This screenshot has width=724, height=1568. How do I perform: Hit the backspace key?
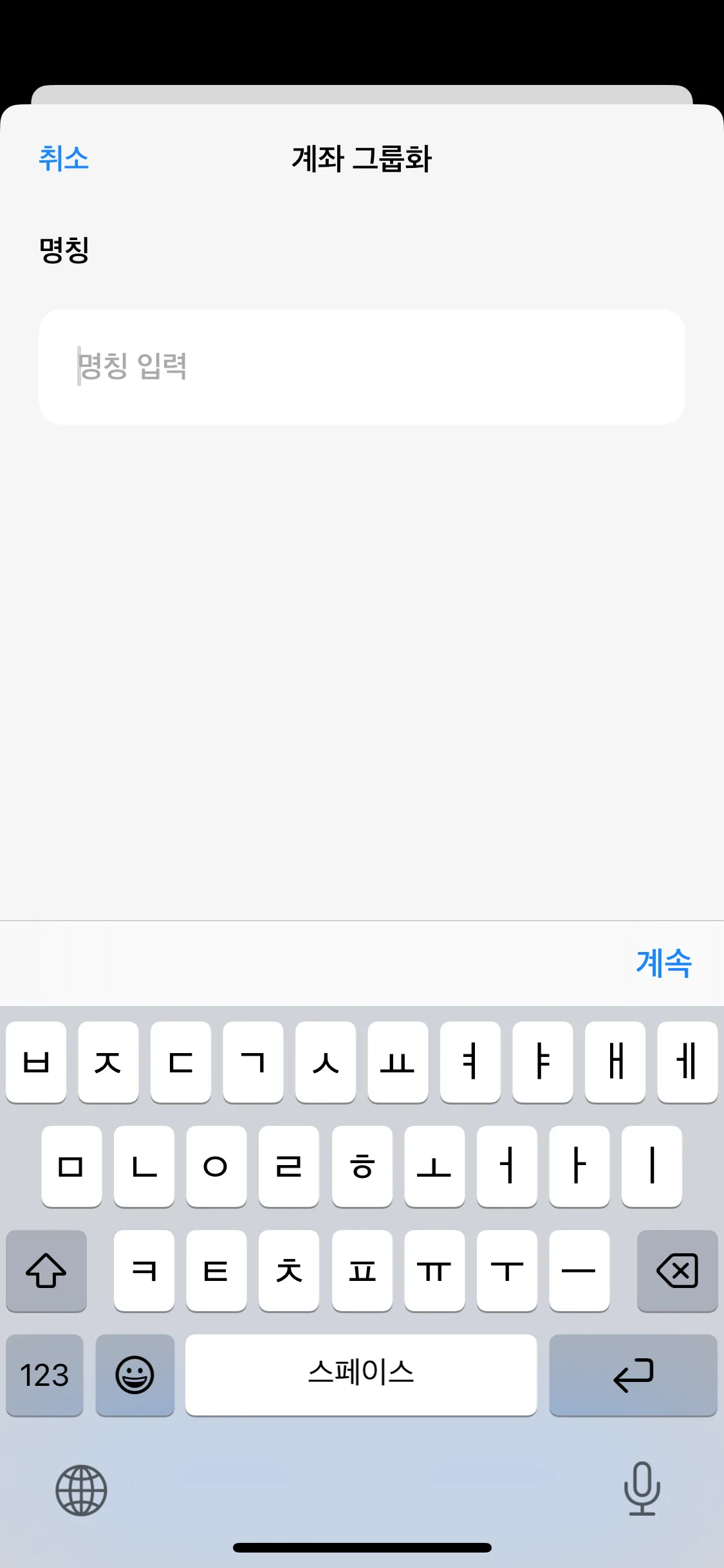[x=677, y=1271]
